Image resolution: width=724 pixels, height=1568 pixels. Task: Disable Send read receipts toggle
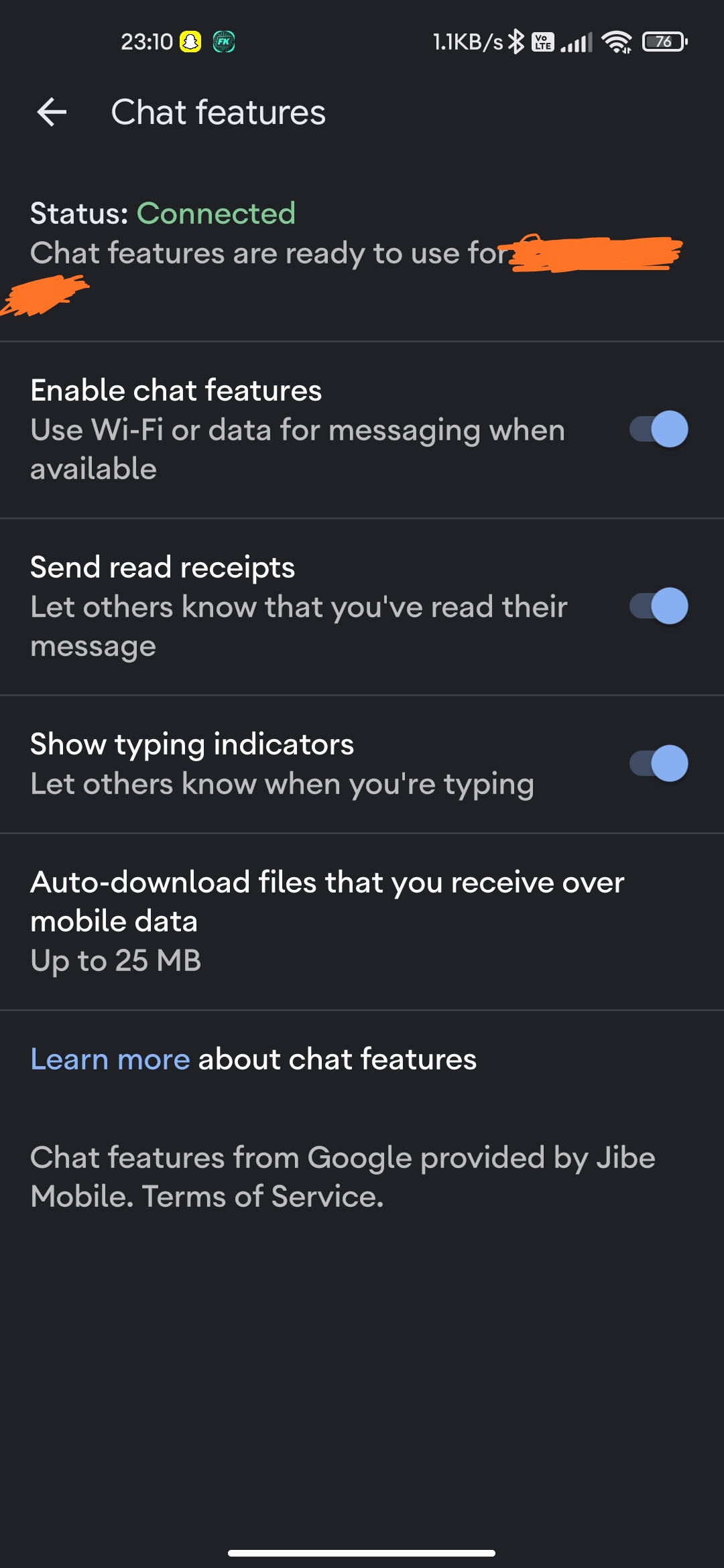point(658,606)
